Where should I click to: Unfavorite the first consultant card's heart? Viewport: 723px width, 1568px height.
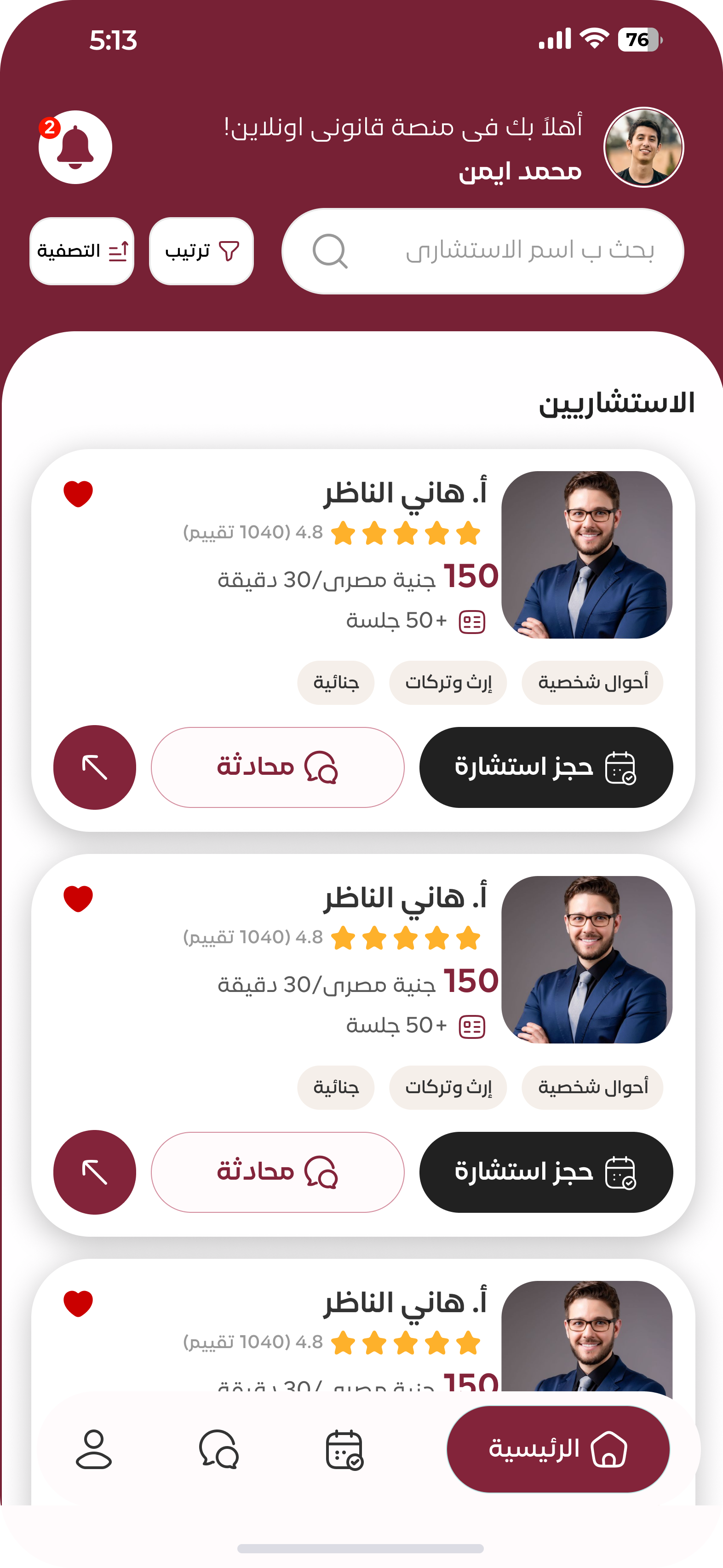point(79,494)
